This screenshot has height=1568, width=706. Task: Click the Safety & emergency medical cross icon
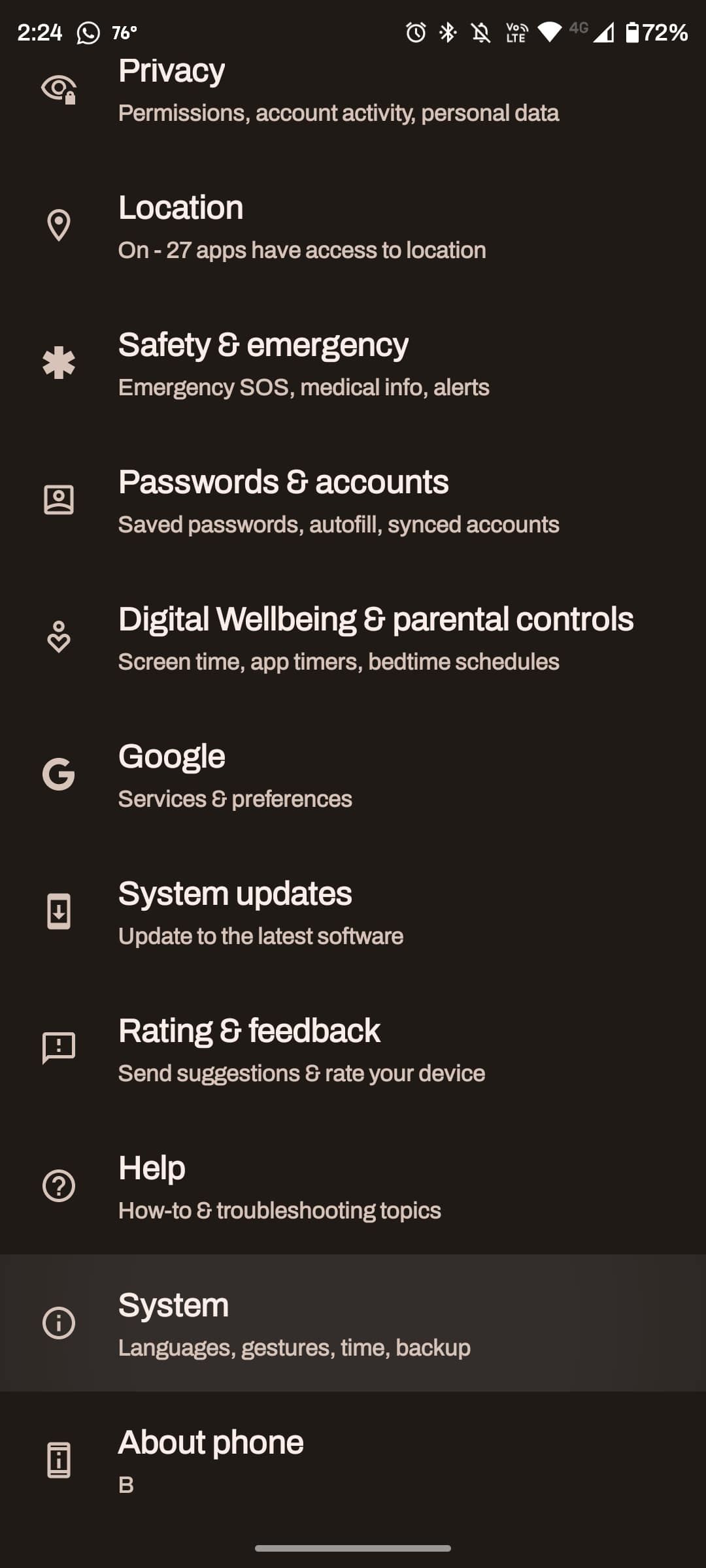59,364
